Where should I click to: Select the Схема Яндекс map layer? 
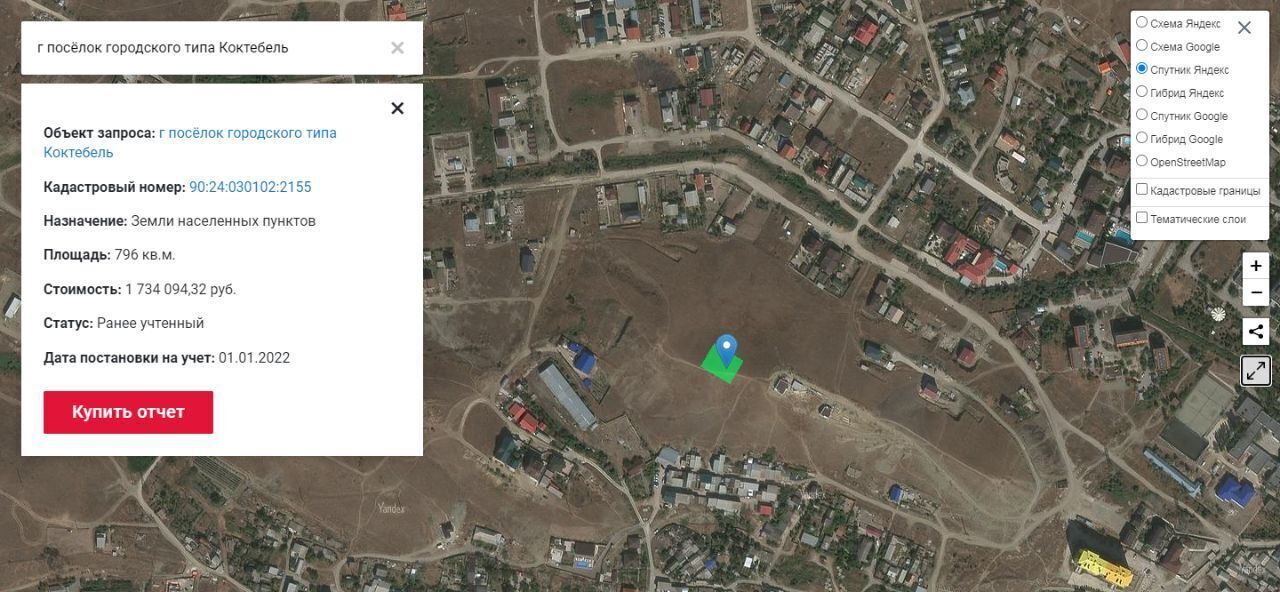[1142, 23]
